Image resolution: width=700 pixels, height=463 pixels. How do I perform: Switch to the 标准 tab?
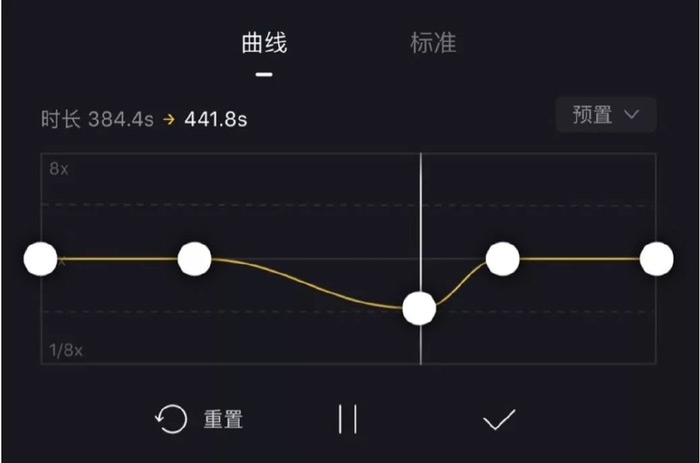[433, 44]
